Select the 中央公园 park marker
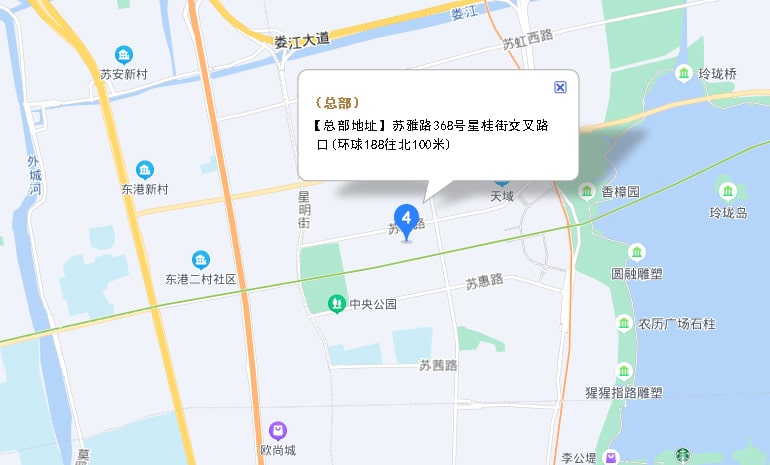Image resolution: width=770 pixels, height=465 pixels. pos(338,303)
